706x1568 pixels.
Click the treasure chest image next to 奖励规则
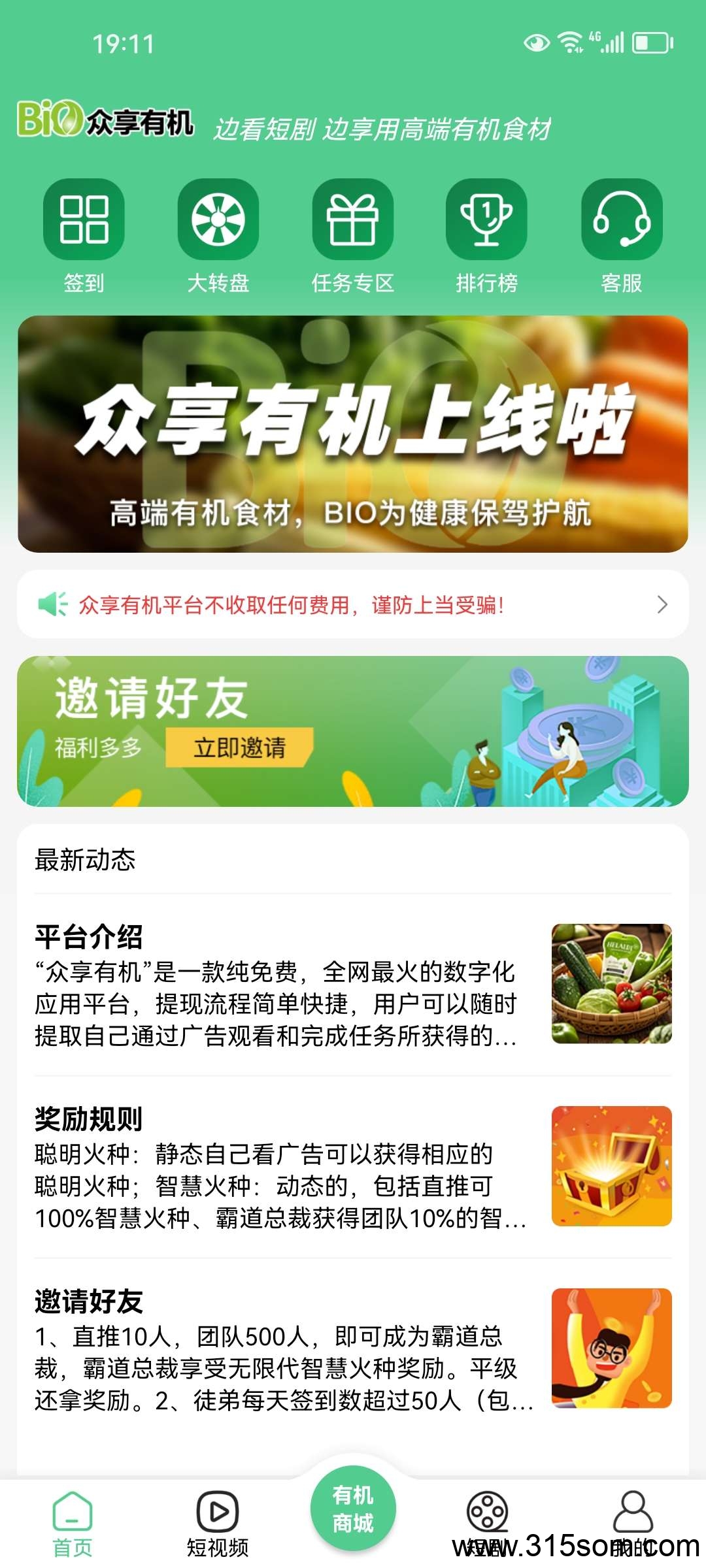[x=611, y=1163]
